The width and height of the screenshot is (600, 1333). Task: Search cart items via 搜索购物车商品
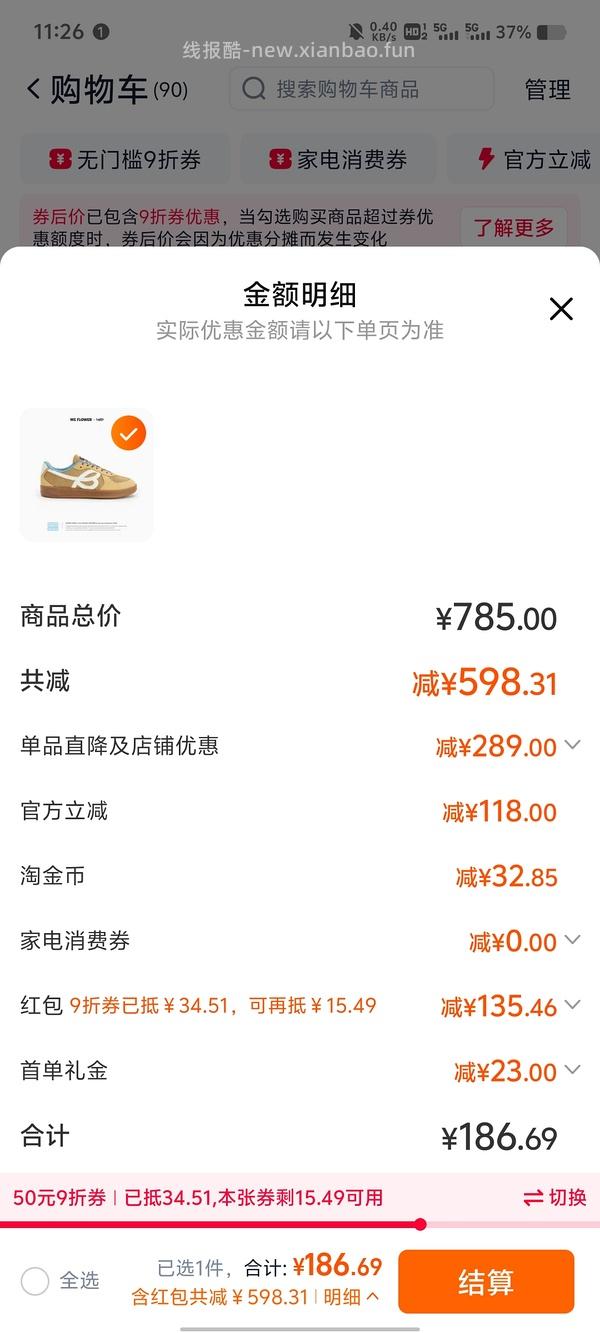click(360, 89)
